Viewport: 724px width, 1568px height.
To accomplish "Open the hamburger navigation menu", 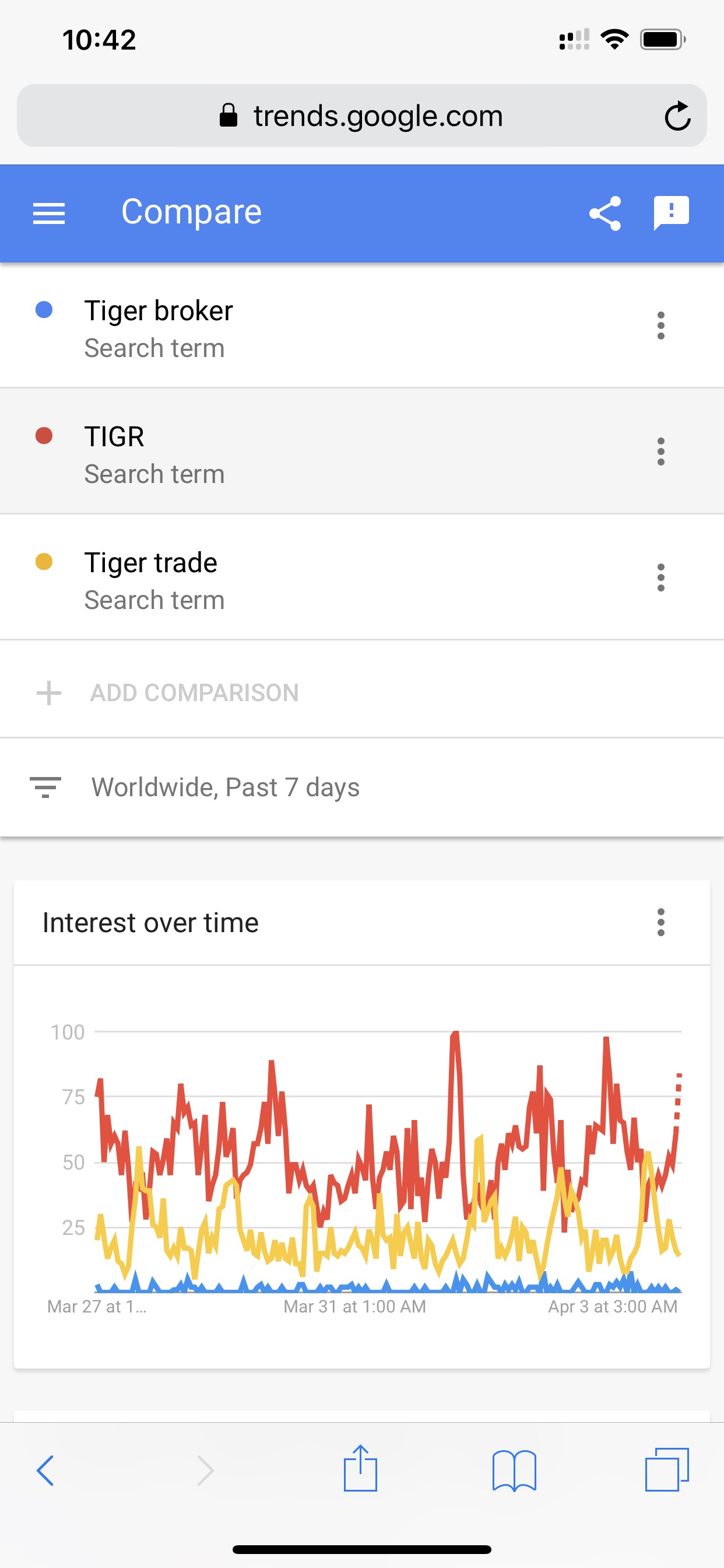I will pos(48,213).
